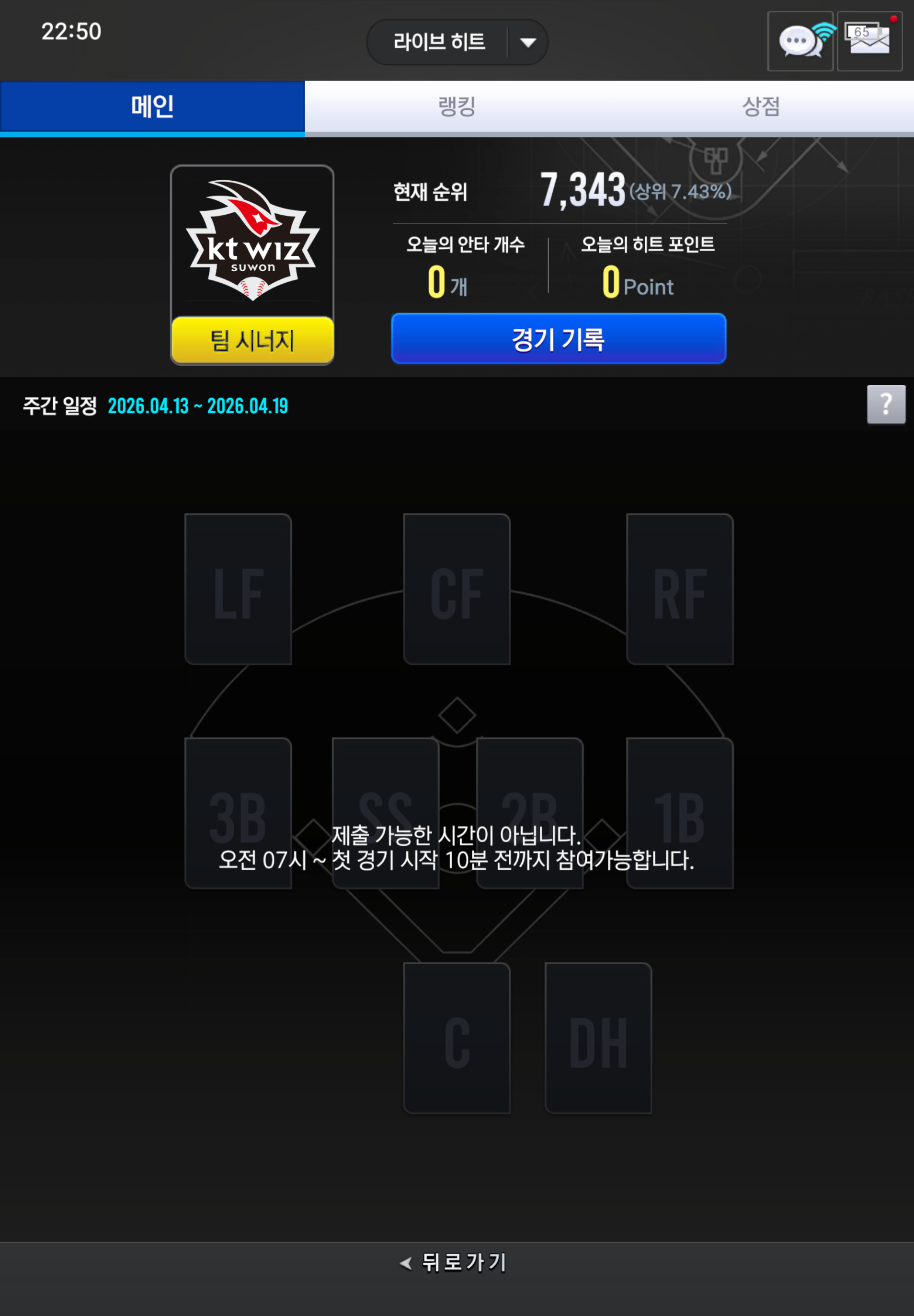Open the chat speech bubble icon
Image resolution: width=914 pixels, height=1316 pixels.
[x=800, y=41]
